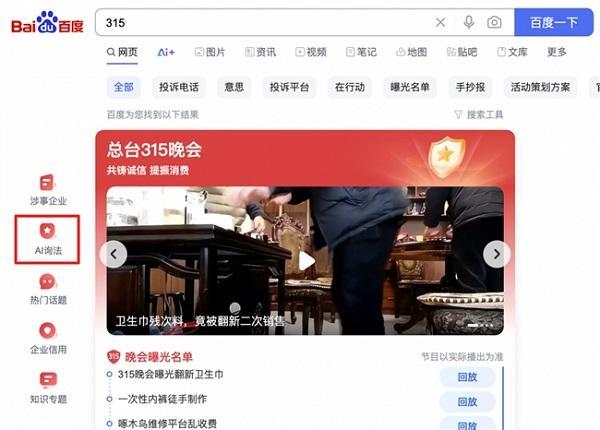The image size is (600, 430).
Task: Open 涉事企业 in the side menu
Action: [x=48, y=190]
